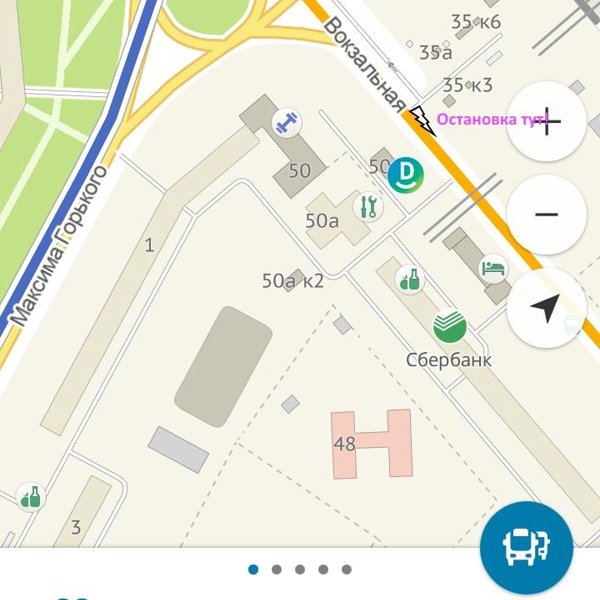Zoom in on the map
The width and height of the screenshot is (600, 600).
[x=546, y=122]
